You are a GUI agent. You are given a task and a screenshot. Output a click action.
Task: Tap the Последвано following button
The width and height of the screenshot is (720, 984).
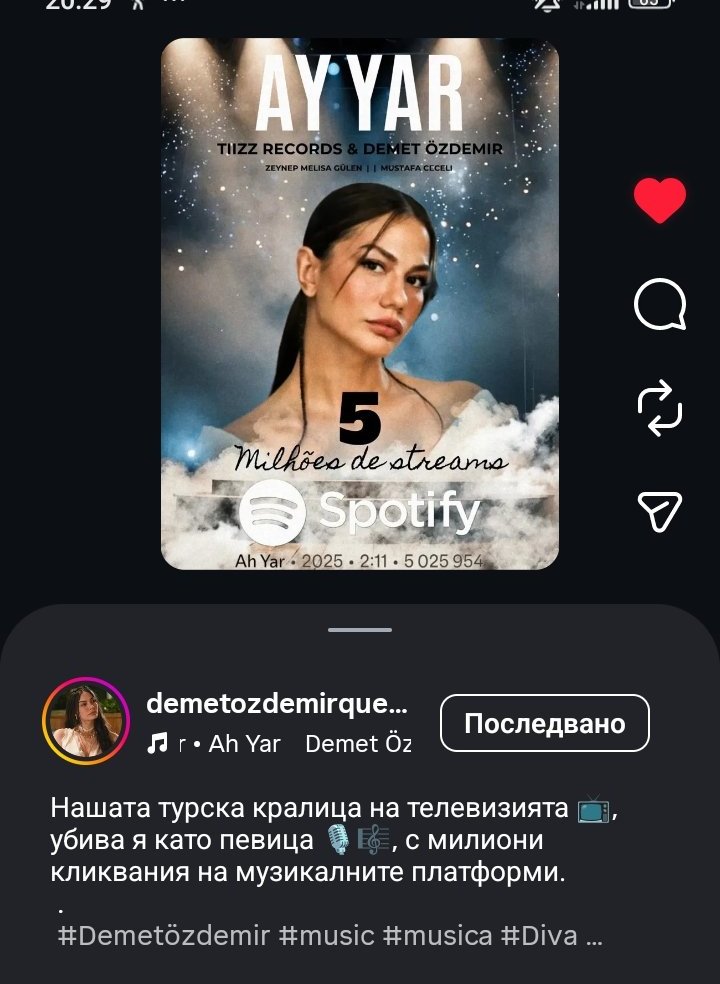point(545,723)
